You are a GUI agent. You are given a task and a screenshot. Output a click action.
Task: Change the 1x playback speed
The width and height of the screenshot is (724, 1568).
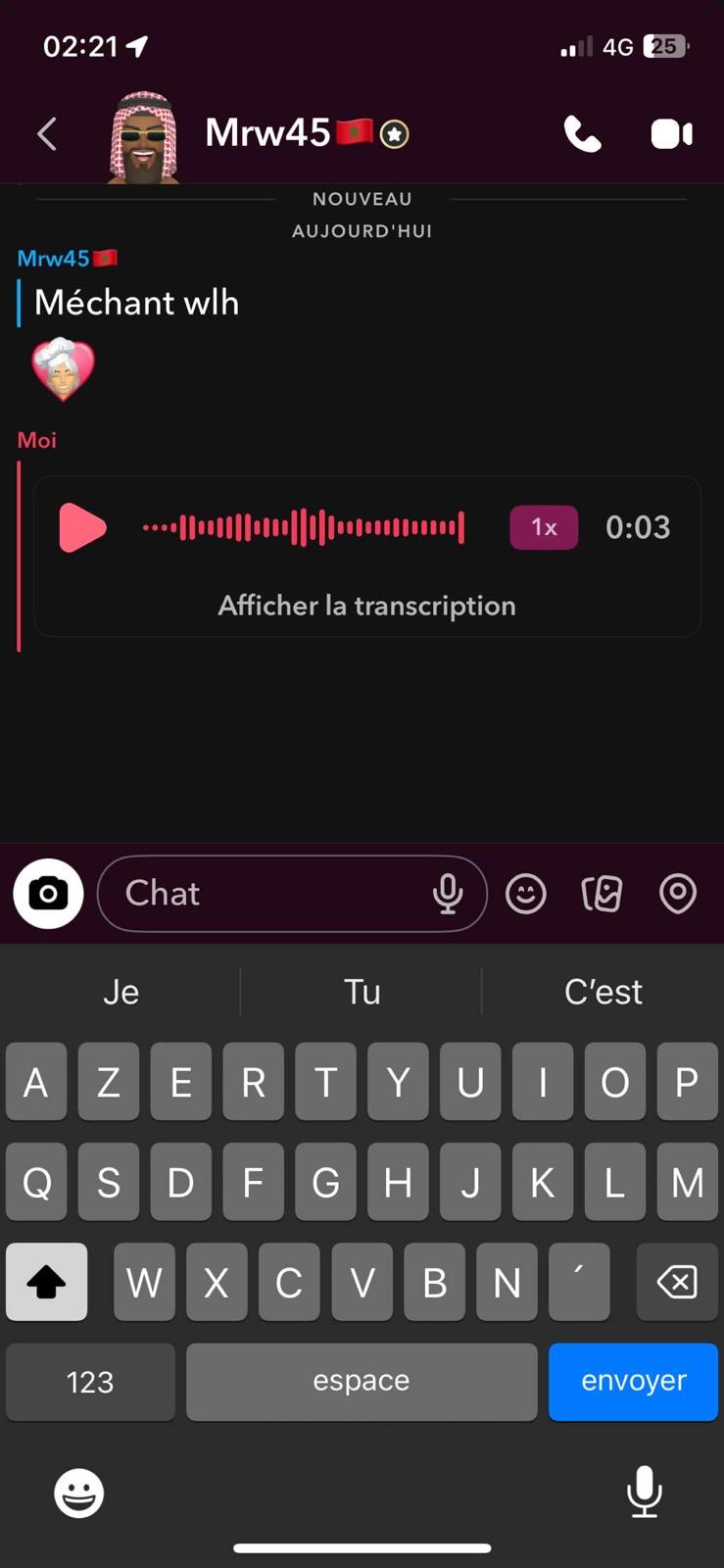[x=544, y=527]
